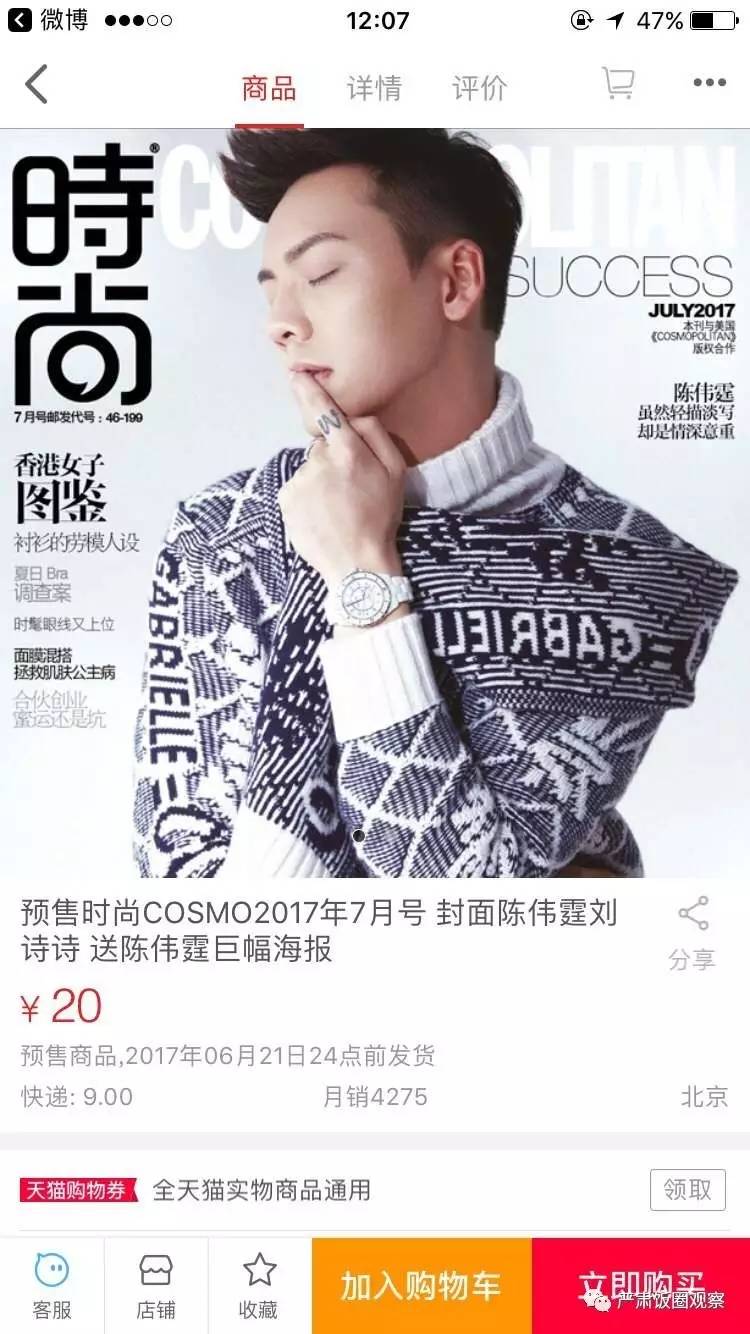Select the 商品 tab
This screenshot has width=750, height=1334.
click(x=269, y=88)
